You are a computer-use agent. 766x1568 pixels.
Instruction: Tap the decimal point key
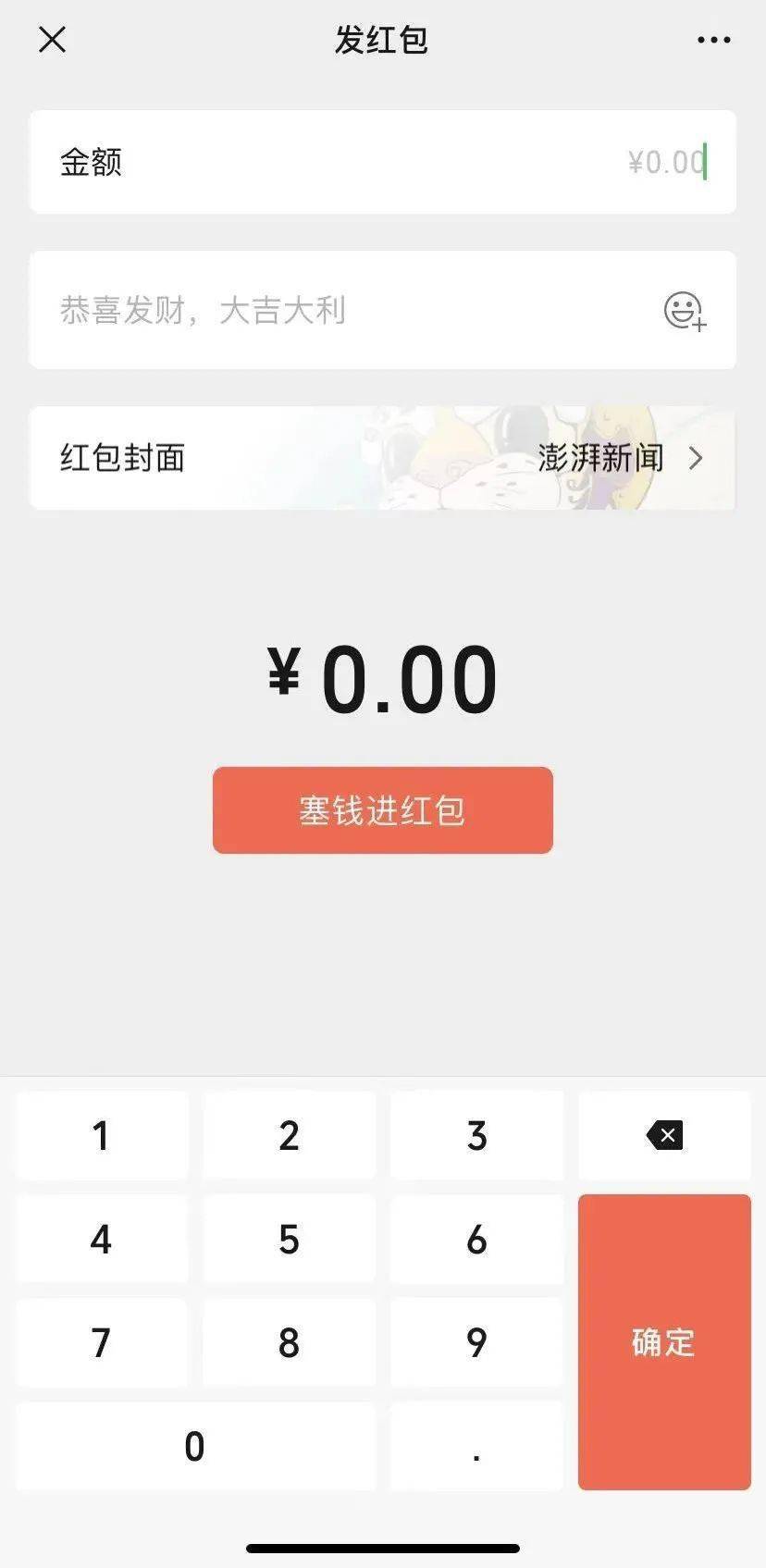click(476, 1447)
